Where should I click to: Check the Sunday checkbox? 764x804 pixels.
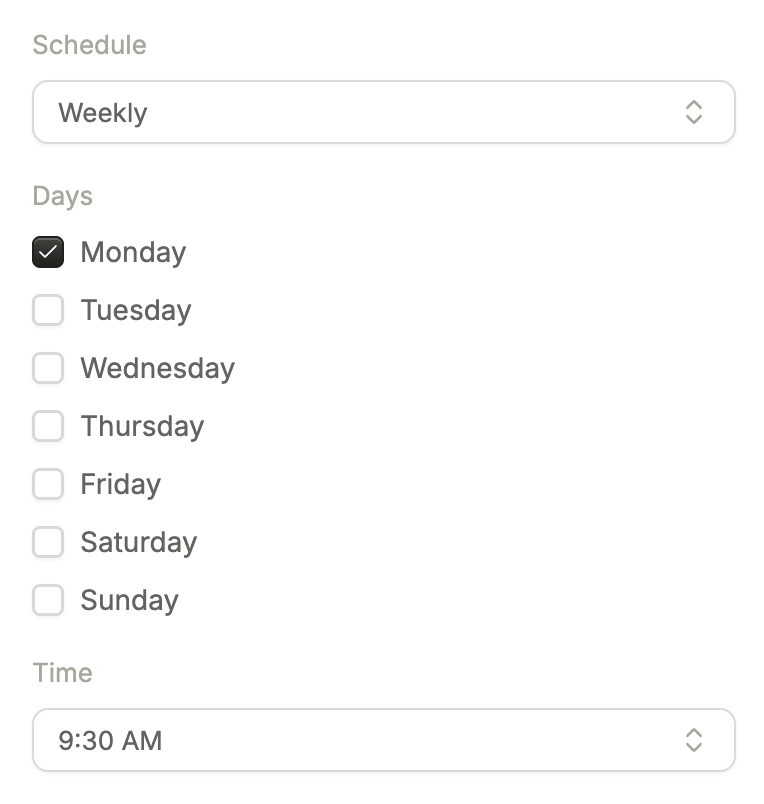point(48,600)
